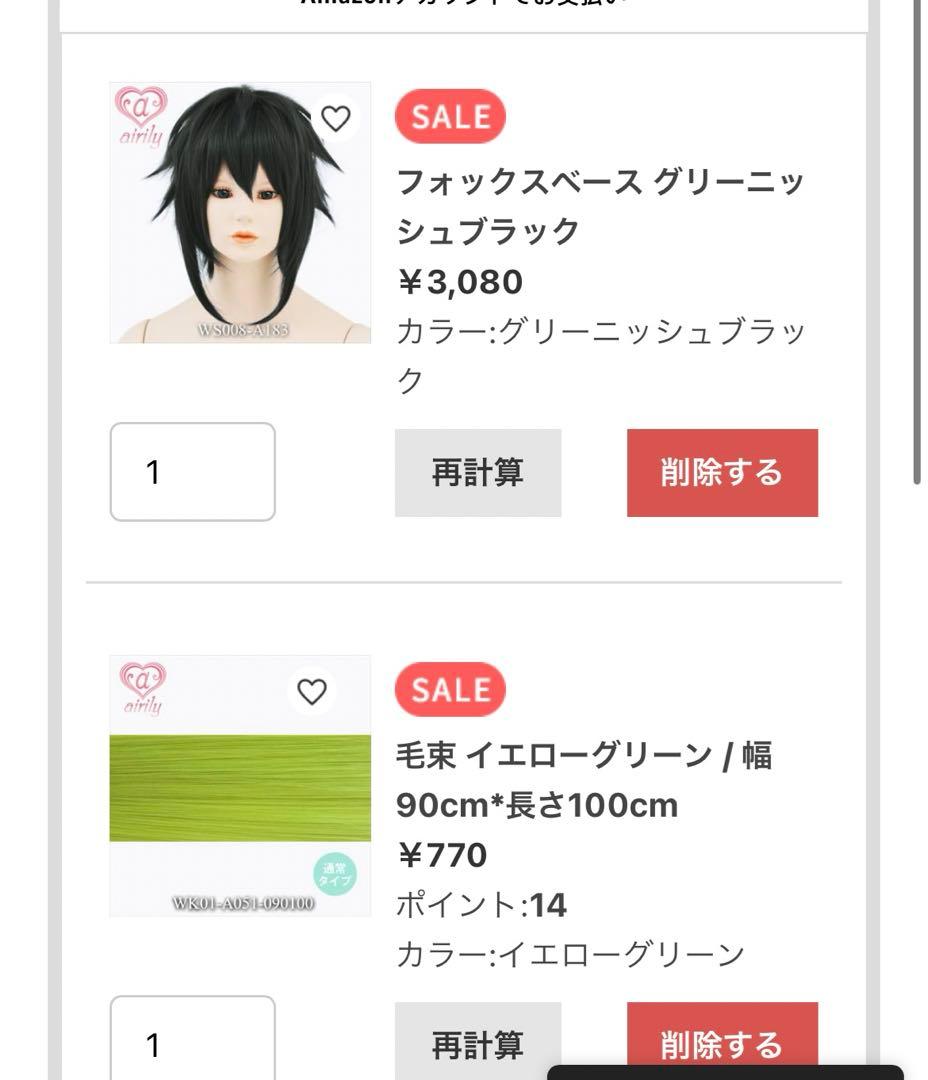
Task: Click the SALE badge on the hair bundle item
Action: pyautogui.click(x=450, y=689)
